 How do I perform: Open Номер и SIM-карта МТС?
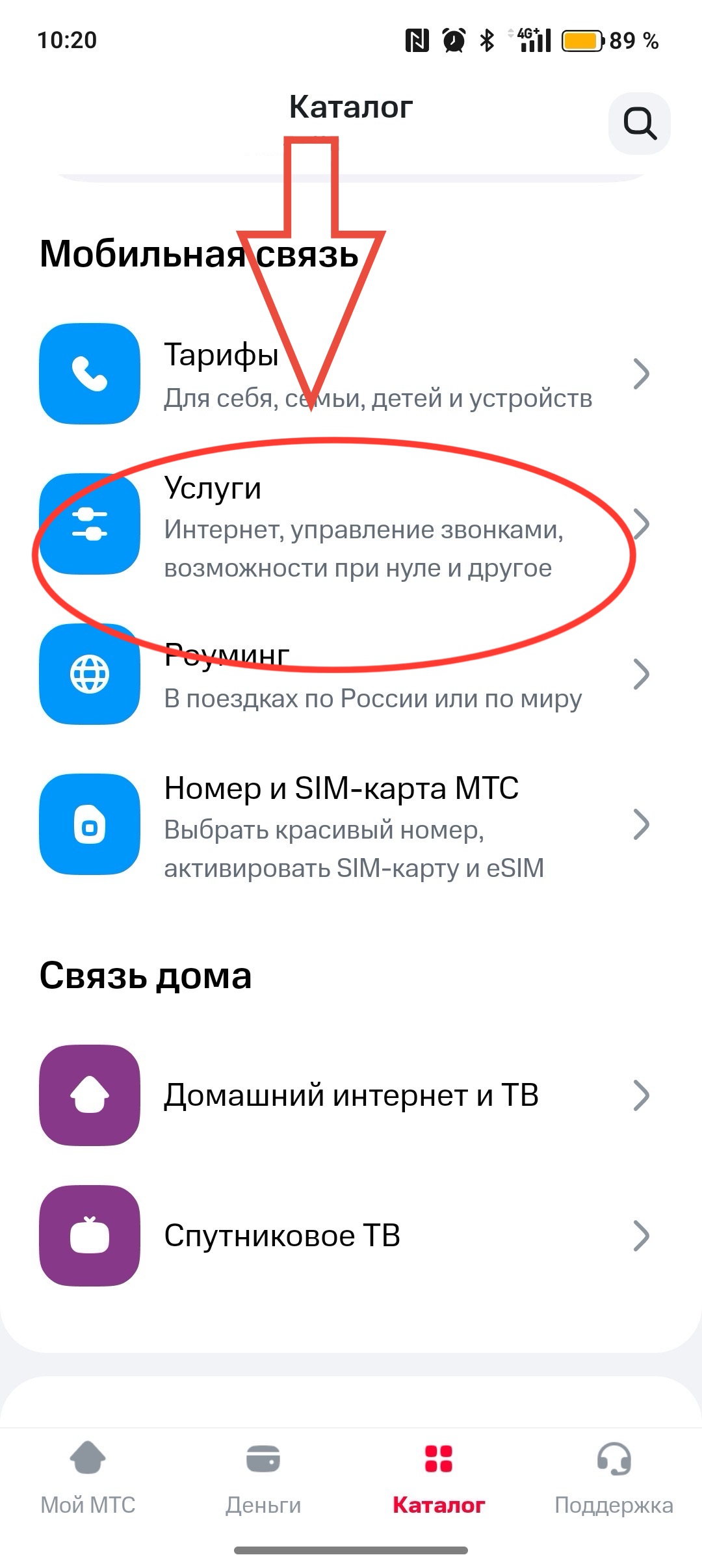click(x=351, y=824)
